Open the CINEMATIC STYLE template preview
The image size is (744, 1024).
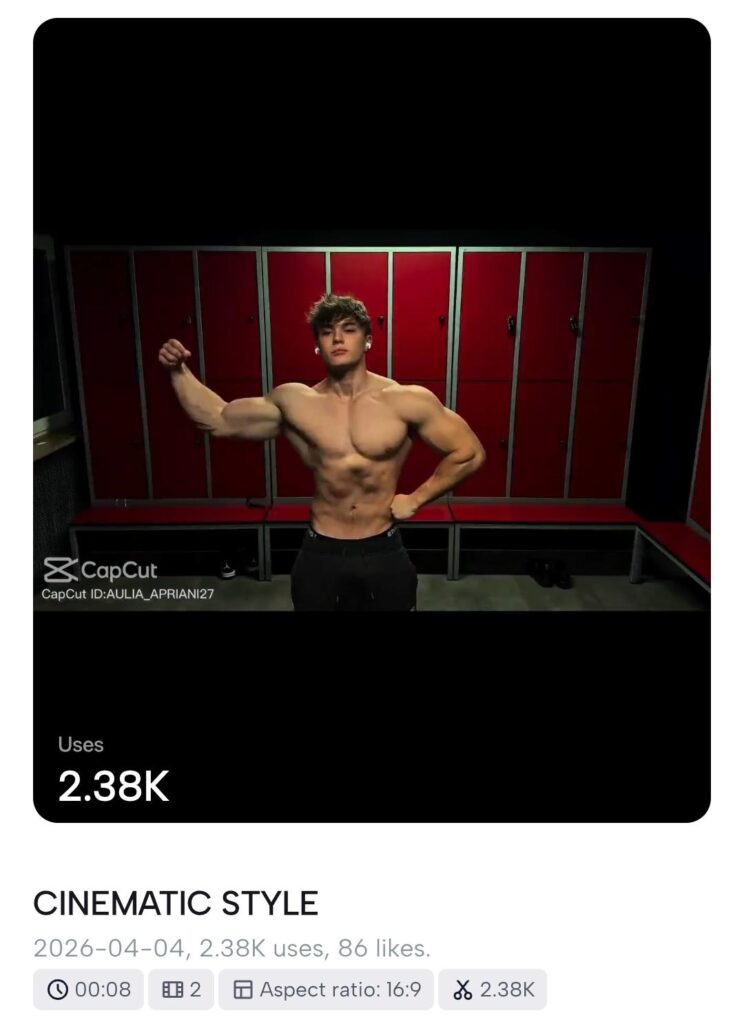(371, 420)
